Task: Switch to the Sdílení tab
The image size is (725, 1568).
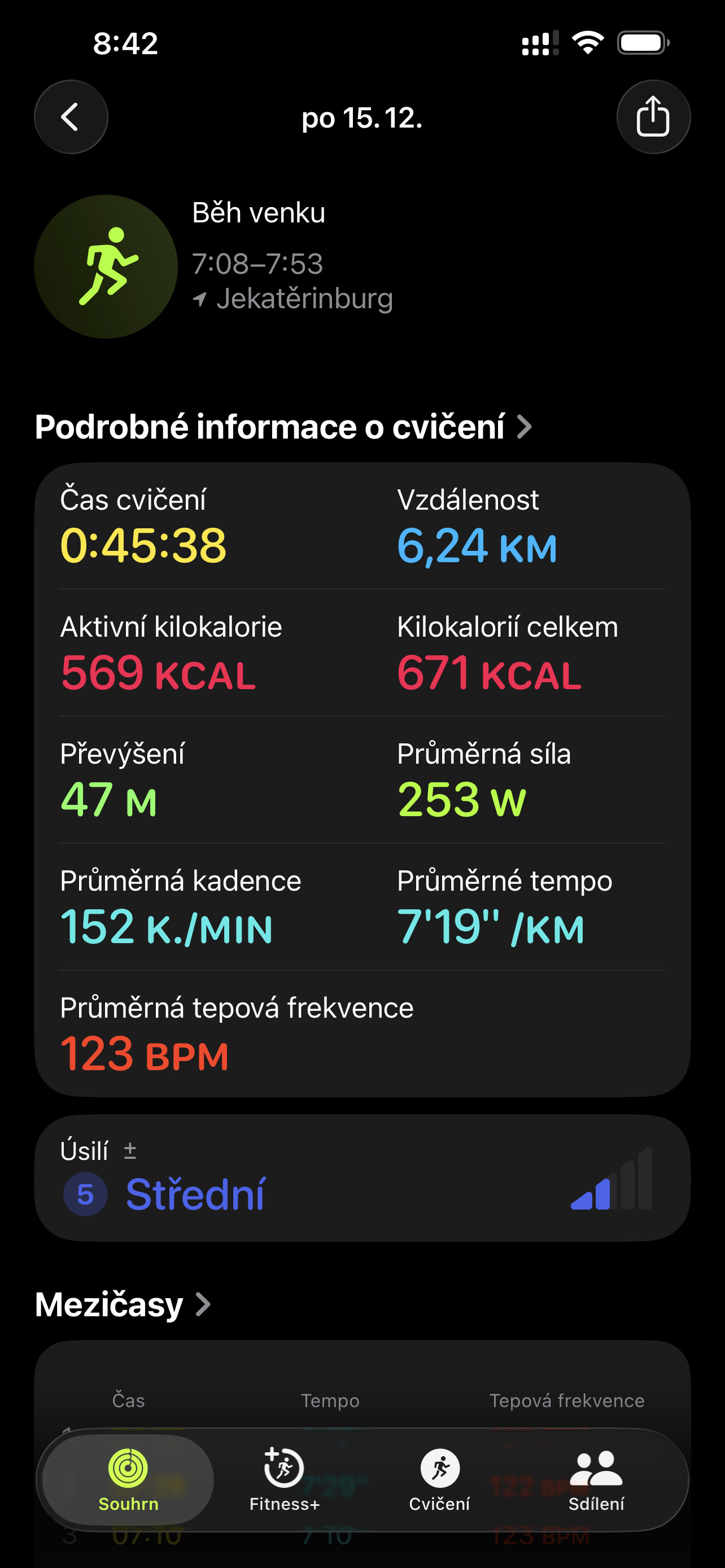Action: (596, 1480)
